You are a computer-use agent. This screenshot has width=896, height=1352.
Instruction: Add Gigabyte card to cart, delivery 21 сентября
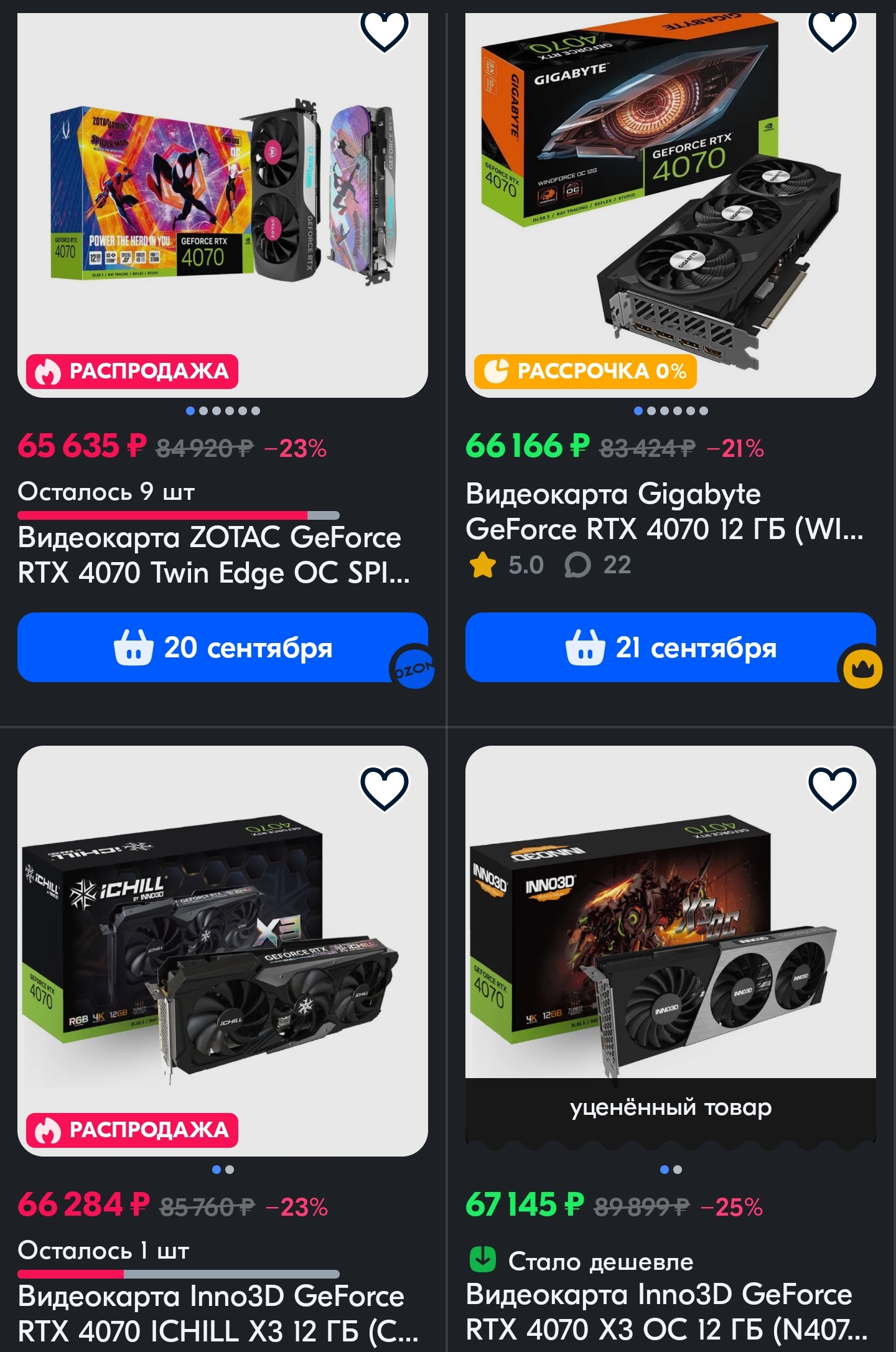tap(670, 647)
